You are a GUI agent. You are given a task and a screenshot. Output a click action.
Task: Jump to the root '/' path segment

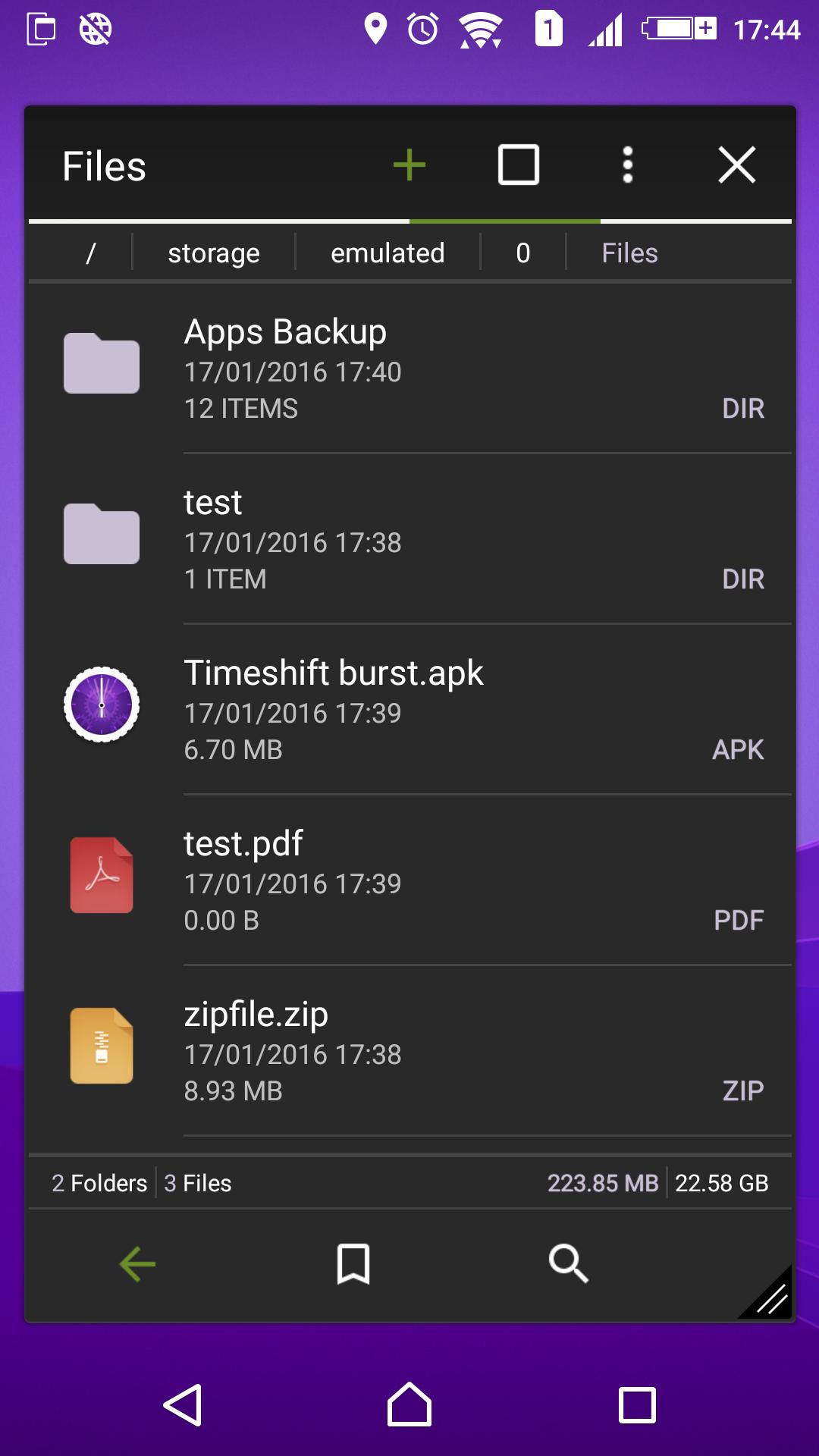pos(90,253)
